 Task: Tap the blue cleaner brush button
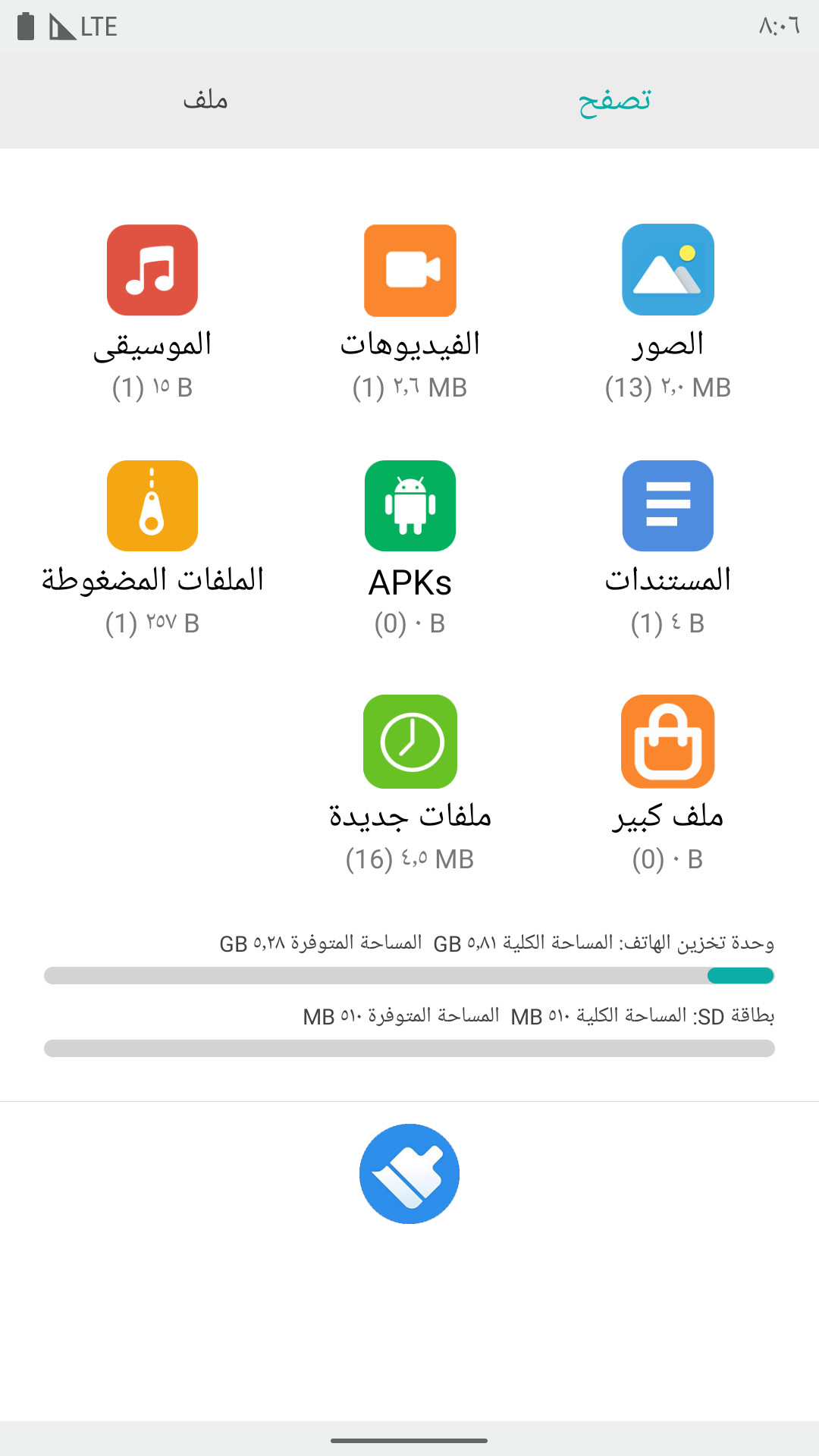click(409, 1174)
